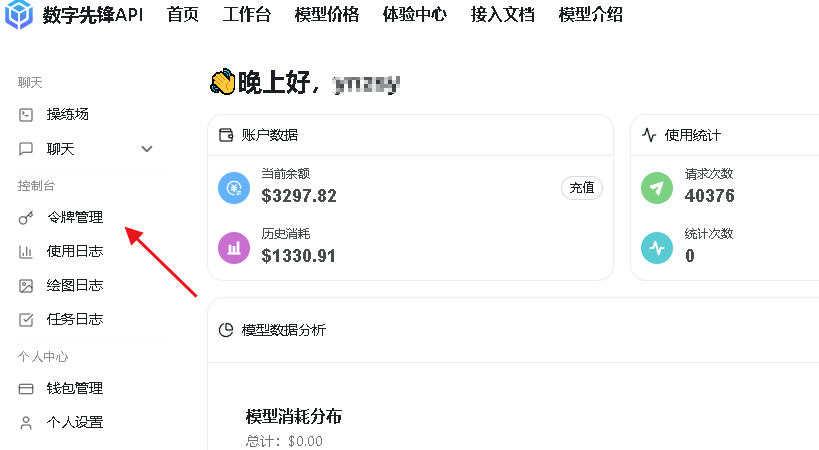Open the 首页 top navigation link
Image resolution: width=819 pixels, height=450 pixels.
click(x=182, y=14)
